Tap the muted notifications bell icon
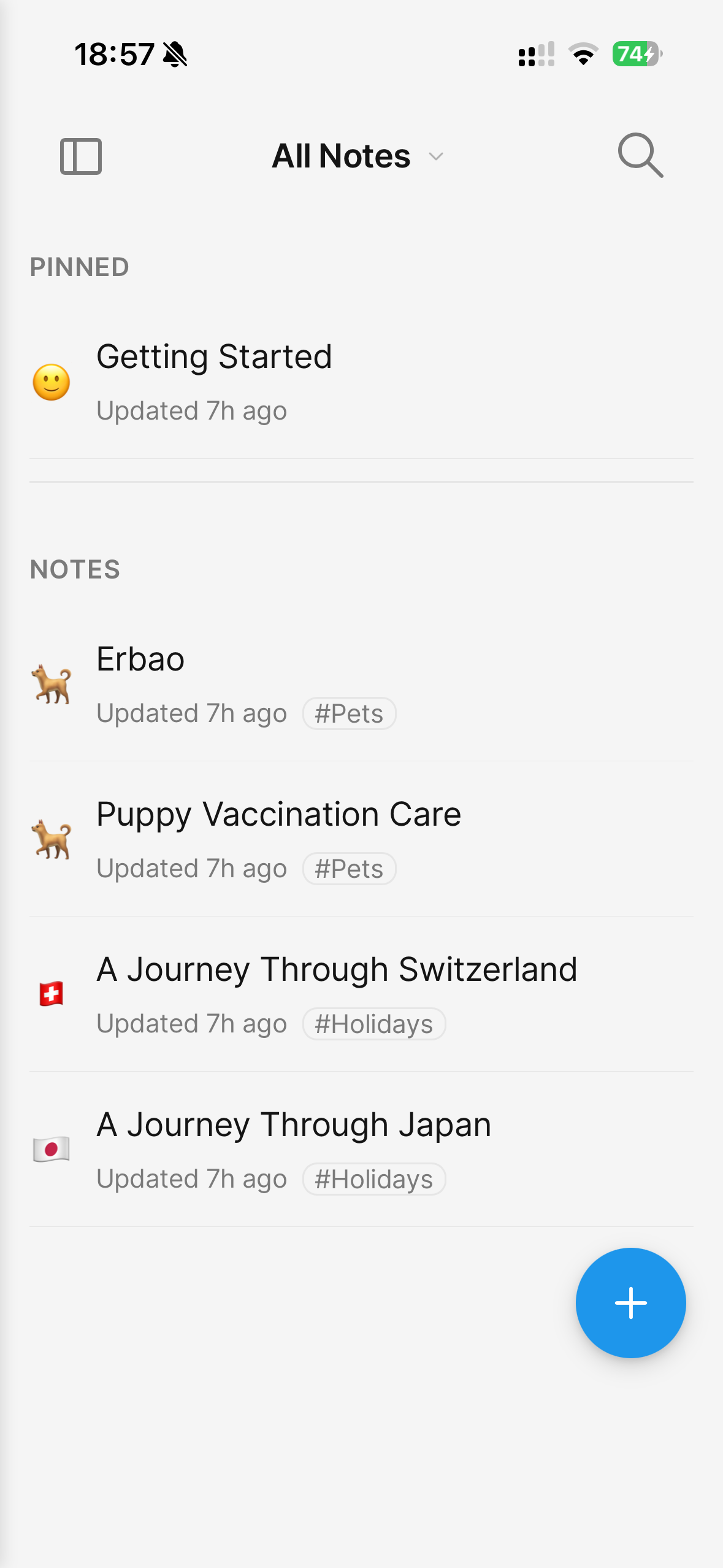 (x=174, y=54)
